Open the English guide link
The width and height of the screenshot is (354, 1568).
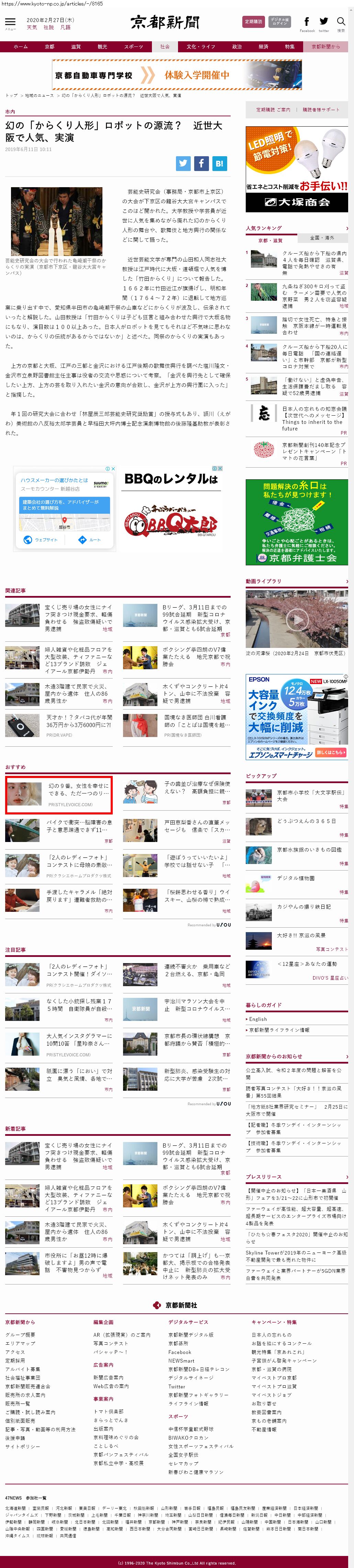click(x=258, y=1019)
